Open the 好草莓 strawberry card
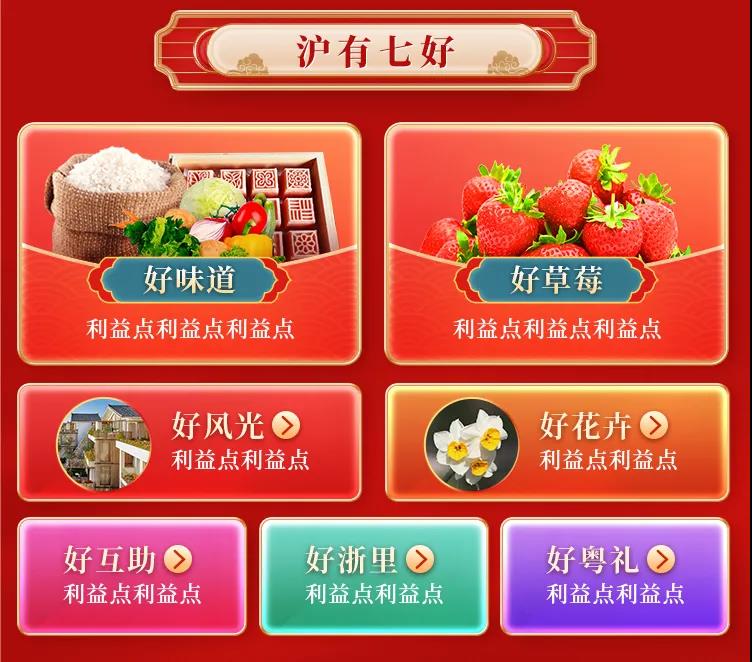The height and width of the screenshot is (662, 752). click(x=557, y=243)
